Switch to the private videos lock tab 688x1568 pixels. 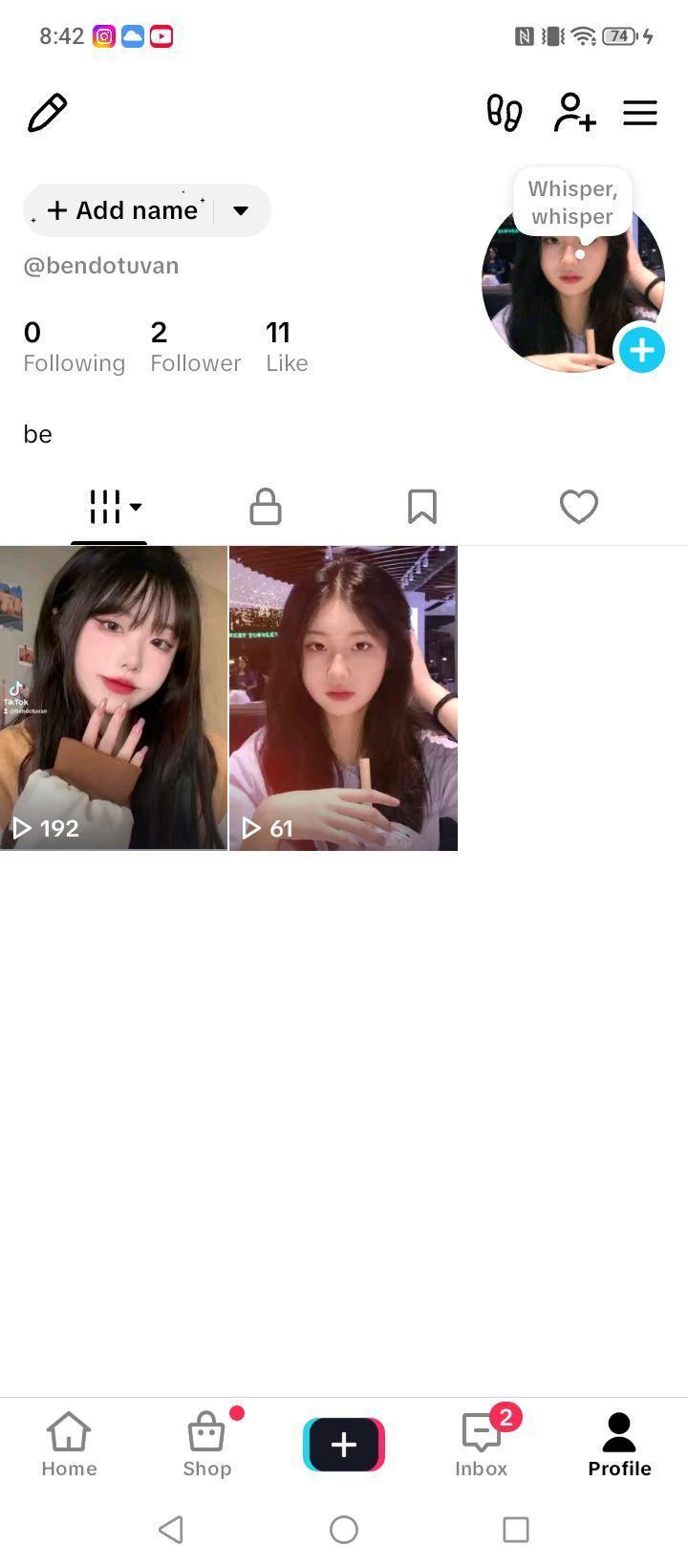pos(266,507)
